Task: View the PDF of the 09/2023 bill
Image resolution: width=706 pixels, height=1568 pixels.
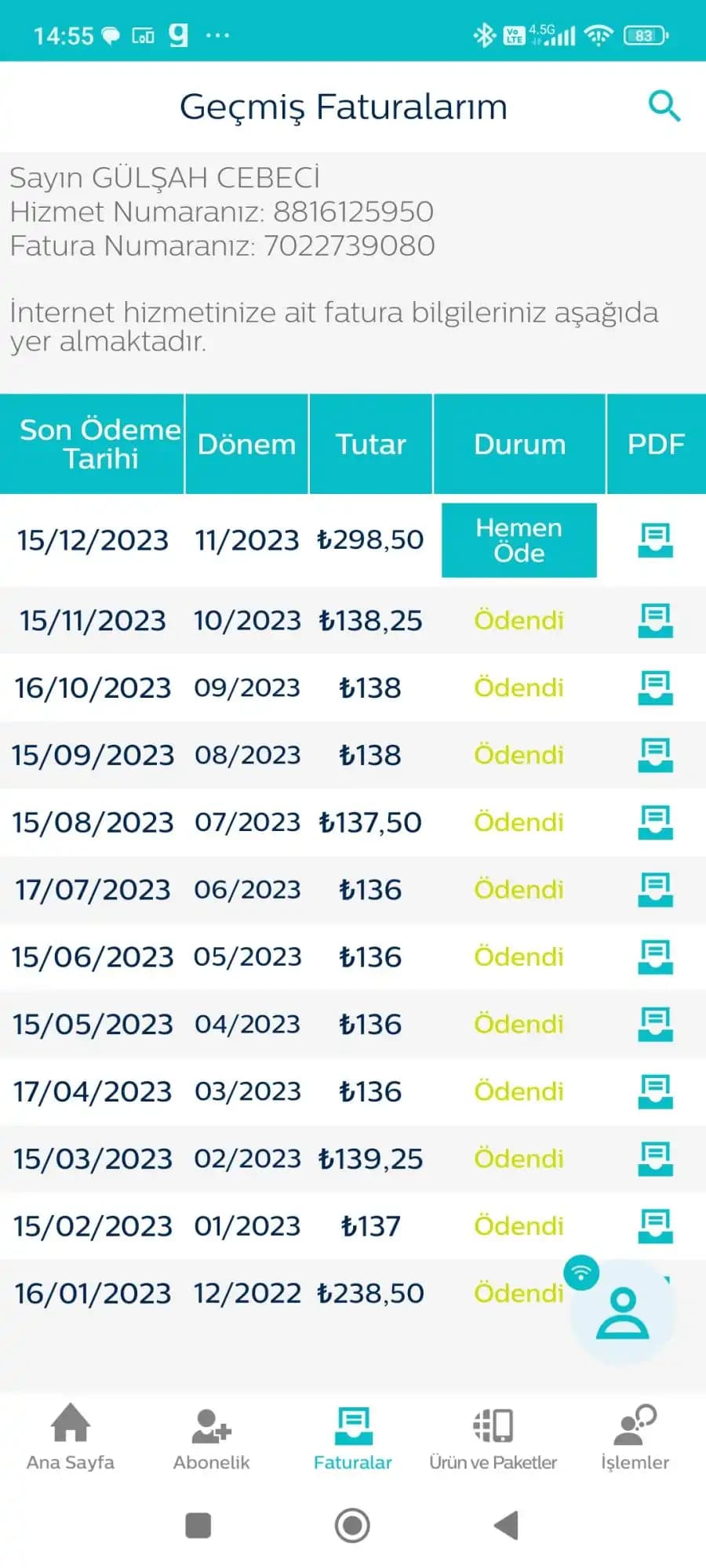Action: pos(655,688)
